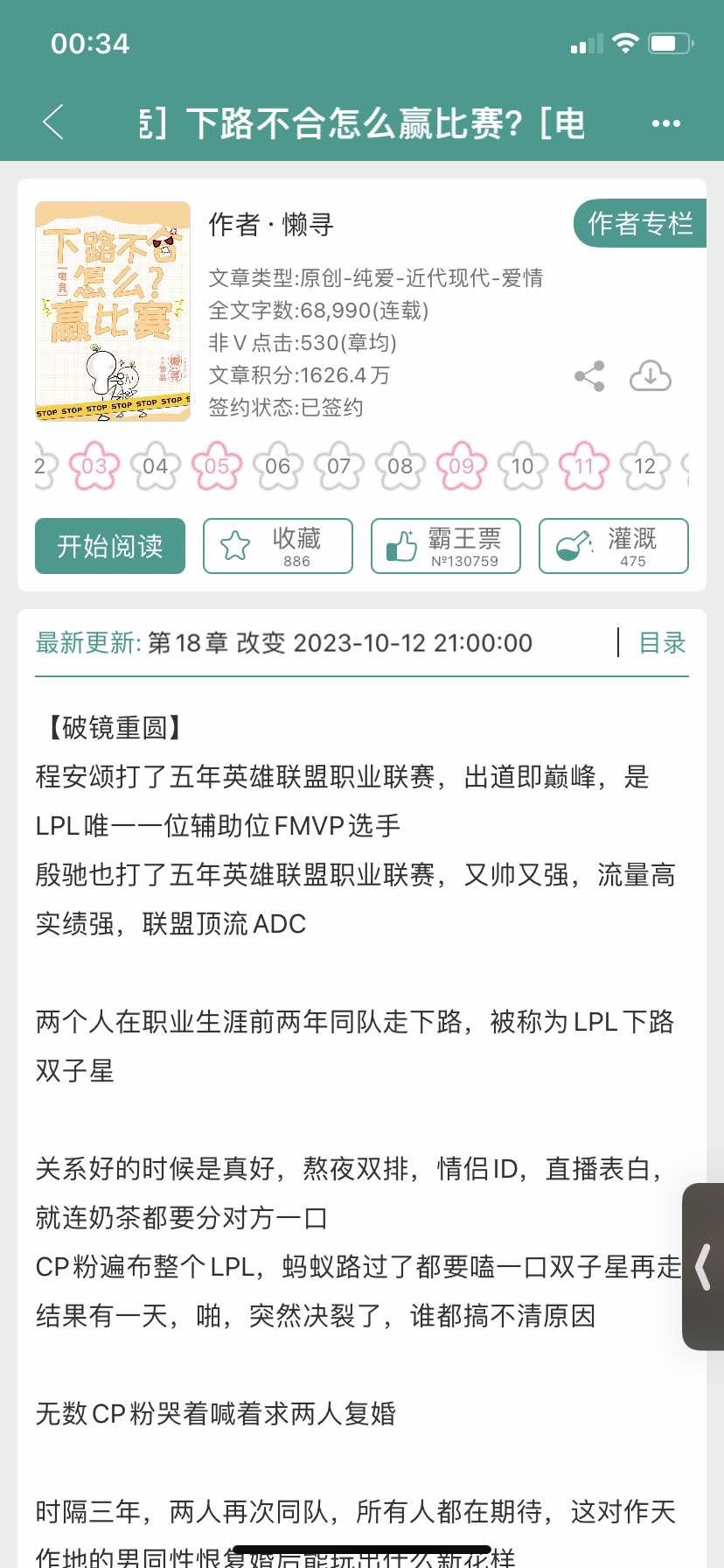Download the novel for offline reading

click(x=651, y=376)
